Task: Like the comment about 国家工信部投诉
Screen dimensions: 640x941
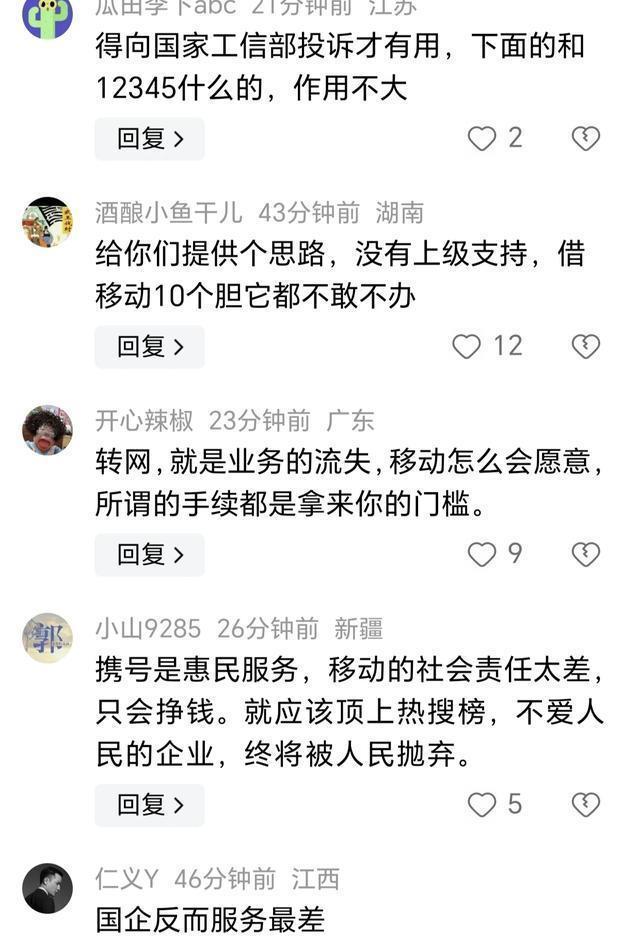Action: tap(482, 138)
